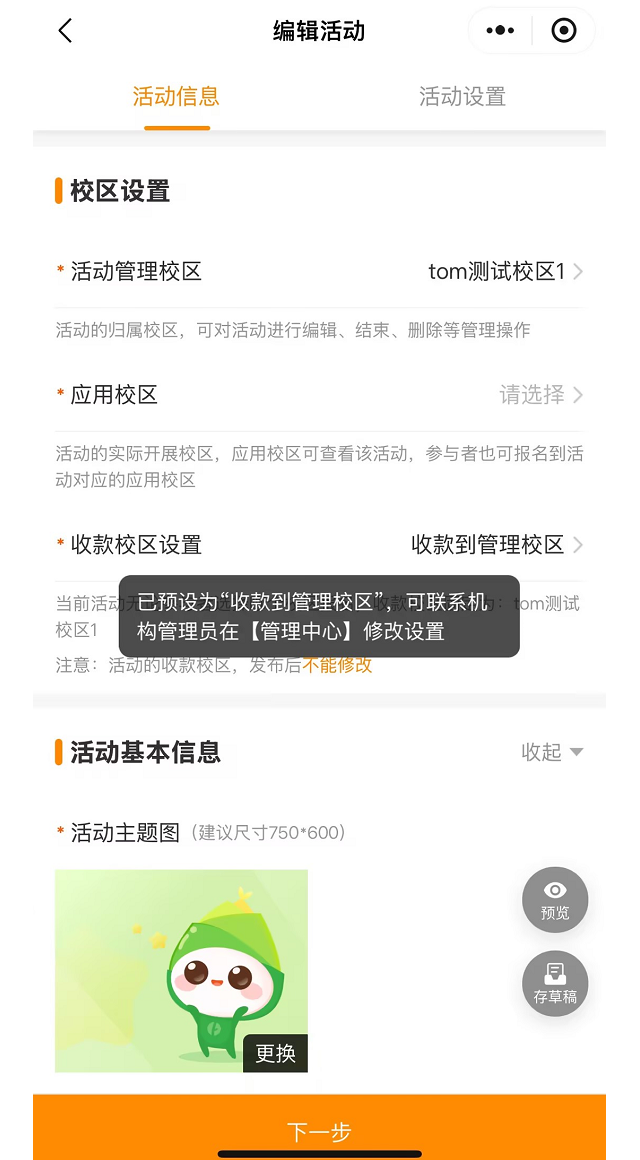Image resolution: width=640 pixels, height=1160 pixels.
Task: Open 收款校区设置 row
Action: point(320,545)
